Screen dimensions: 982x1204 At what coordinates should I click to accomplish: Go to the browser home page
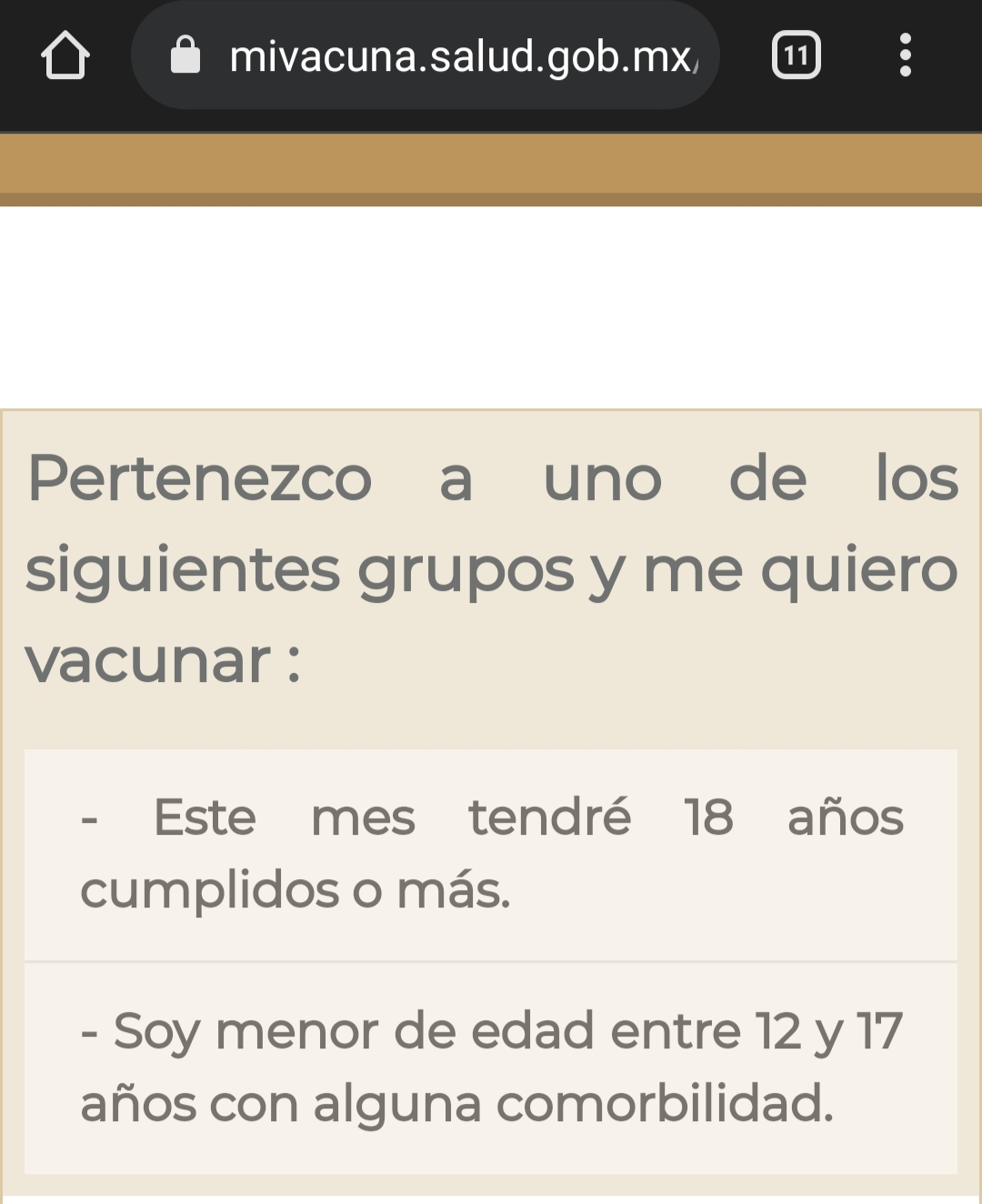65,55
